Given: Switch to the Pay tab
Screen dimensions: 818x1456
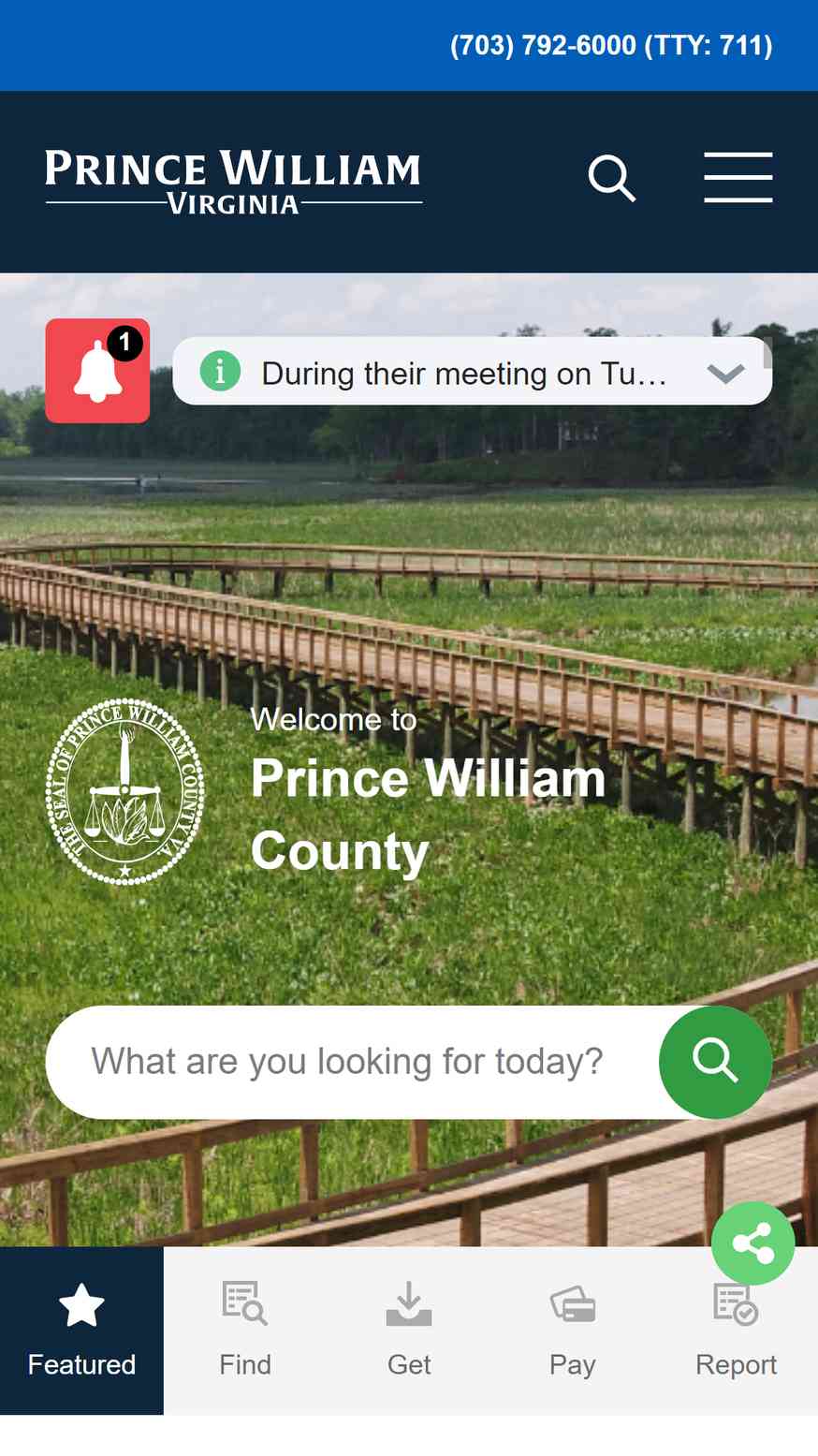Looking at the screenshot, I should click(x=573, y=1330).
